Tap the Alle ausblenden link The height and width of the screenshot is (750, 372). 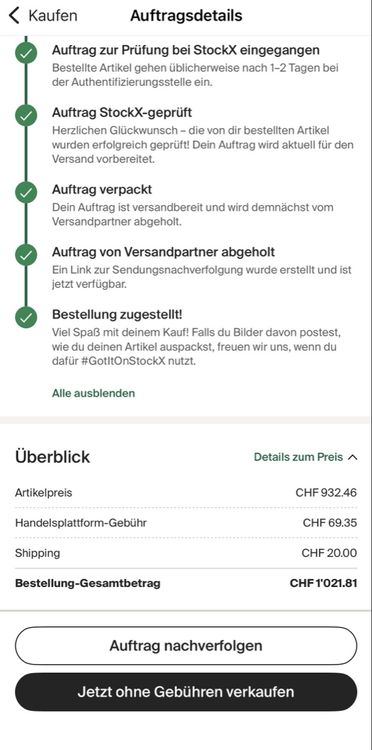click(93, 393)
